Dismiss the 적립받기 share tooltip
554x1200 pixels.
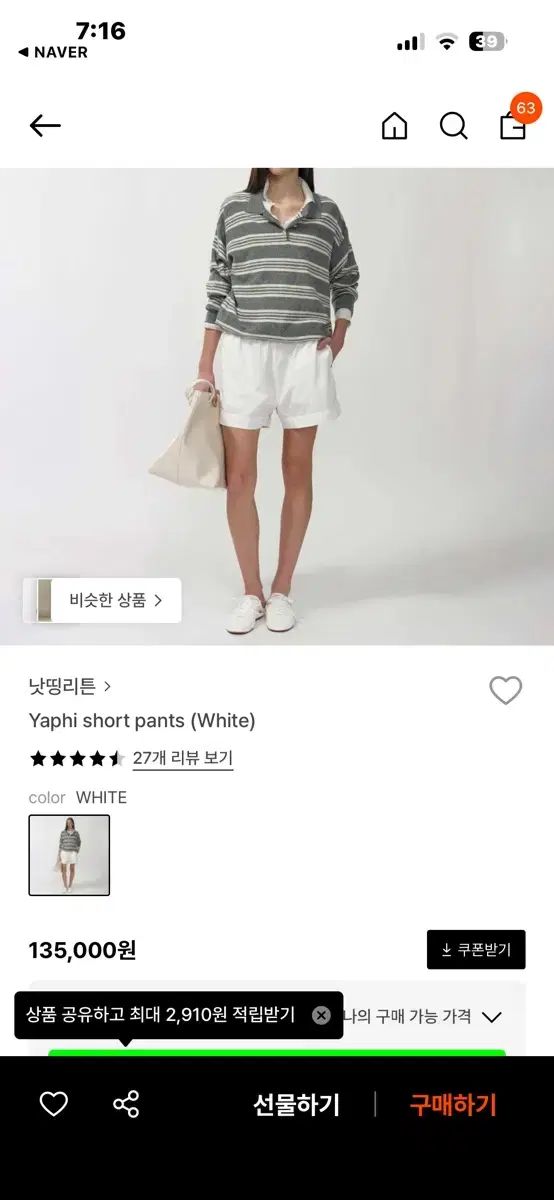[x=321, y=1015]
